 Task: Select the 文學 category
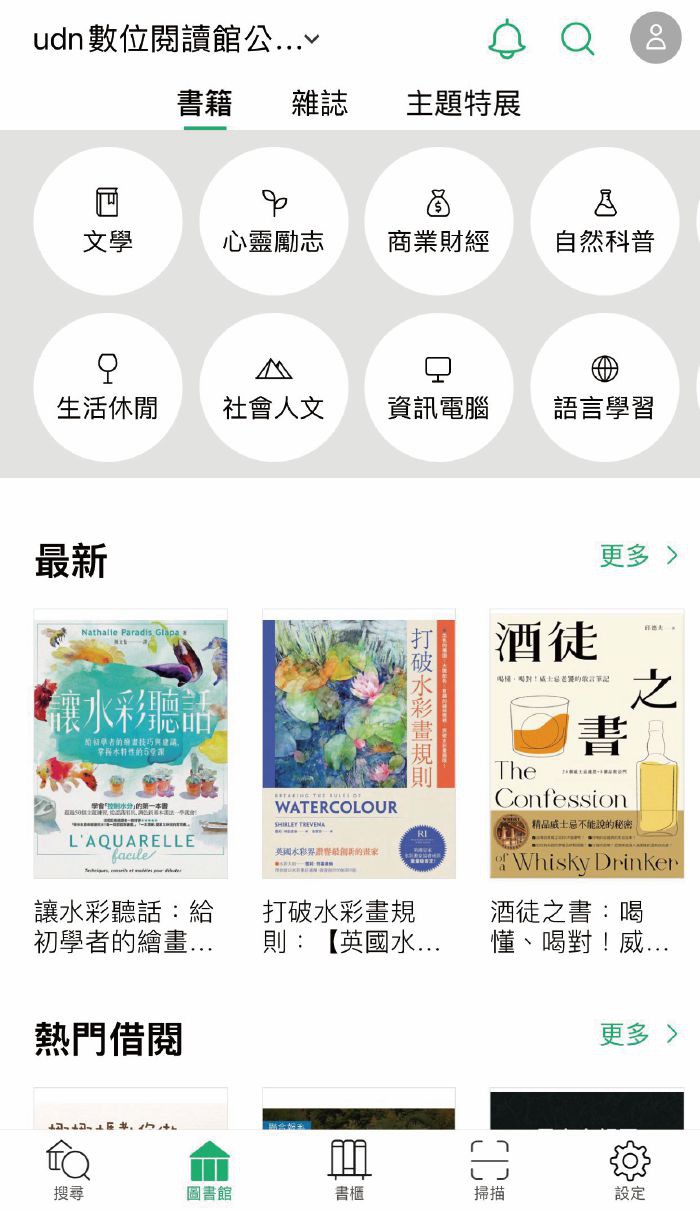coord(108,221)
